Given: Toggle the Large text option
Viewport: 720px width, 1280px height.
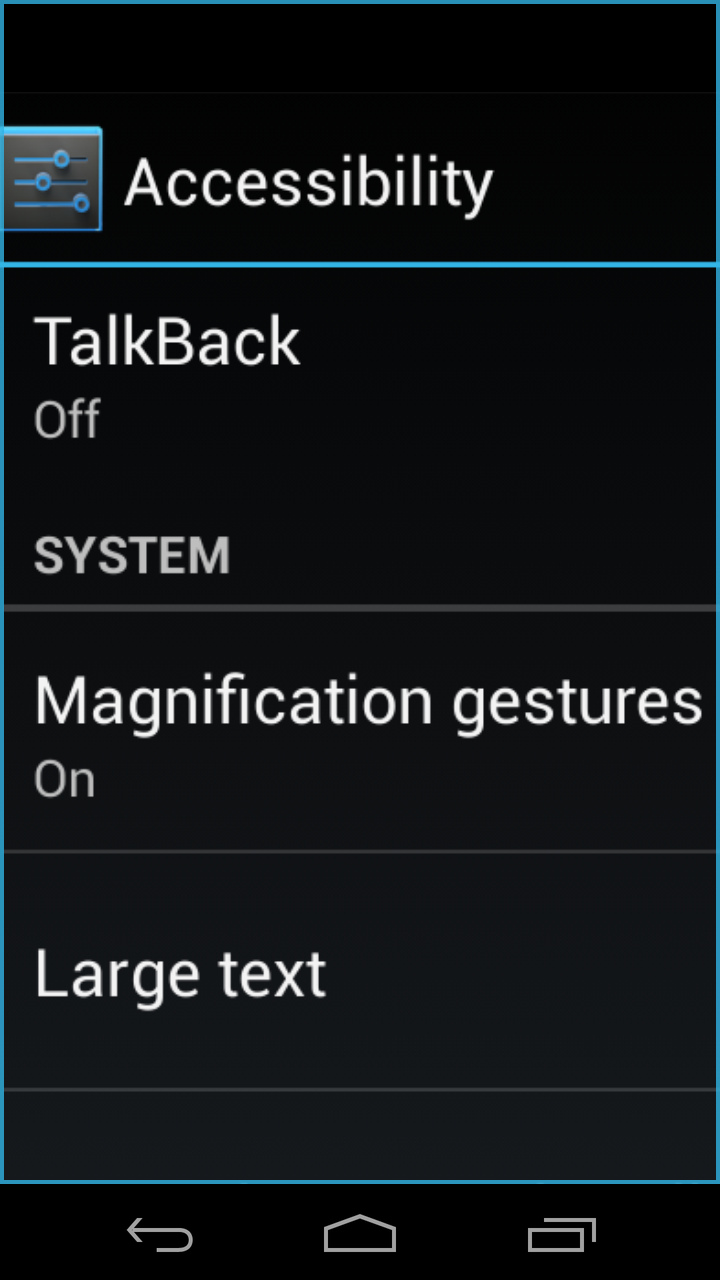Looking at the screenshot, I should [x=360, y=971].
